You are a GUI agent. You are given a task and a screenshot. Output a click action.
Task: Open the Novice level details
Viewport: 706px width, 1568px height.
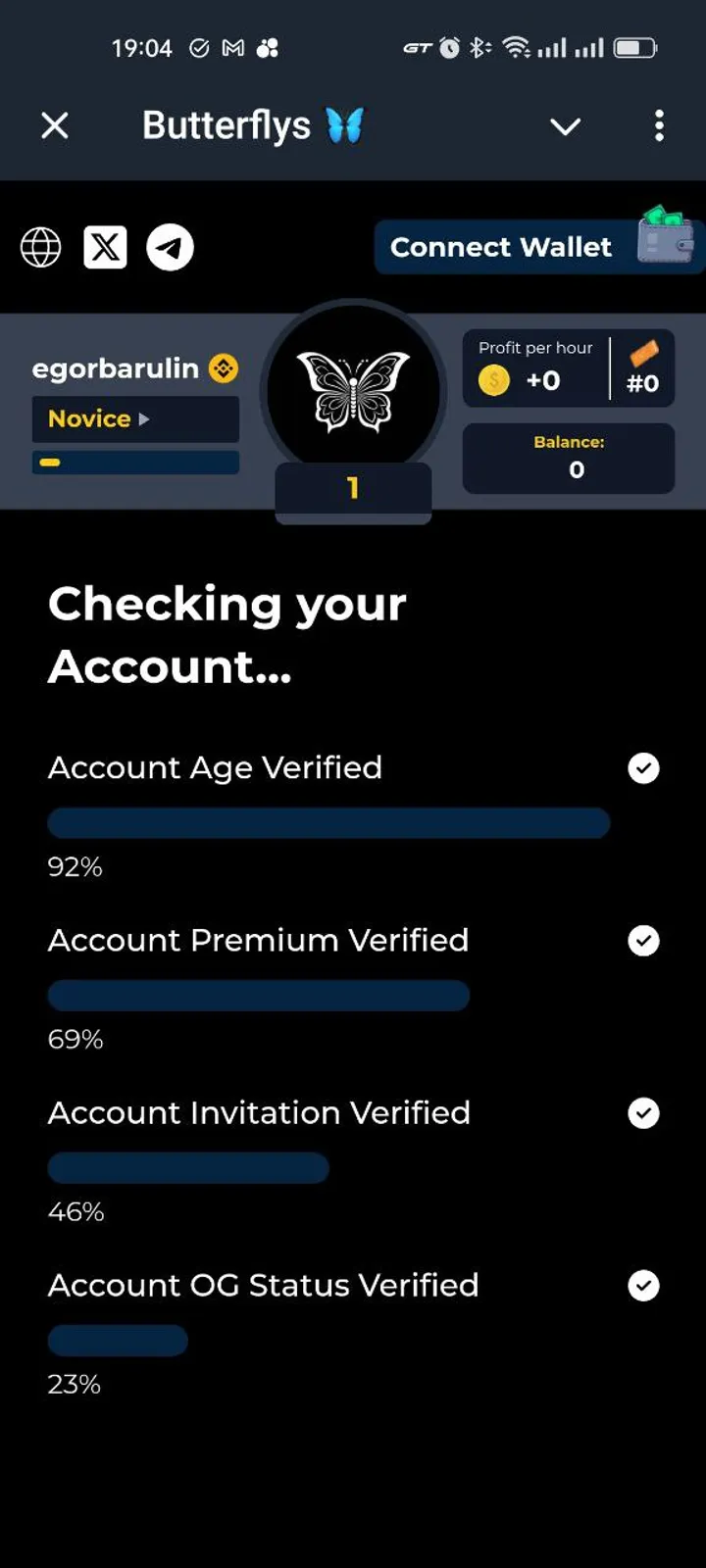click(x=135, y=418)
